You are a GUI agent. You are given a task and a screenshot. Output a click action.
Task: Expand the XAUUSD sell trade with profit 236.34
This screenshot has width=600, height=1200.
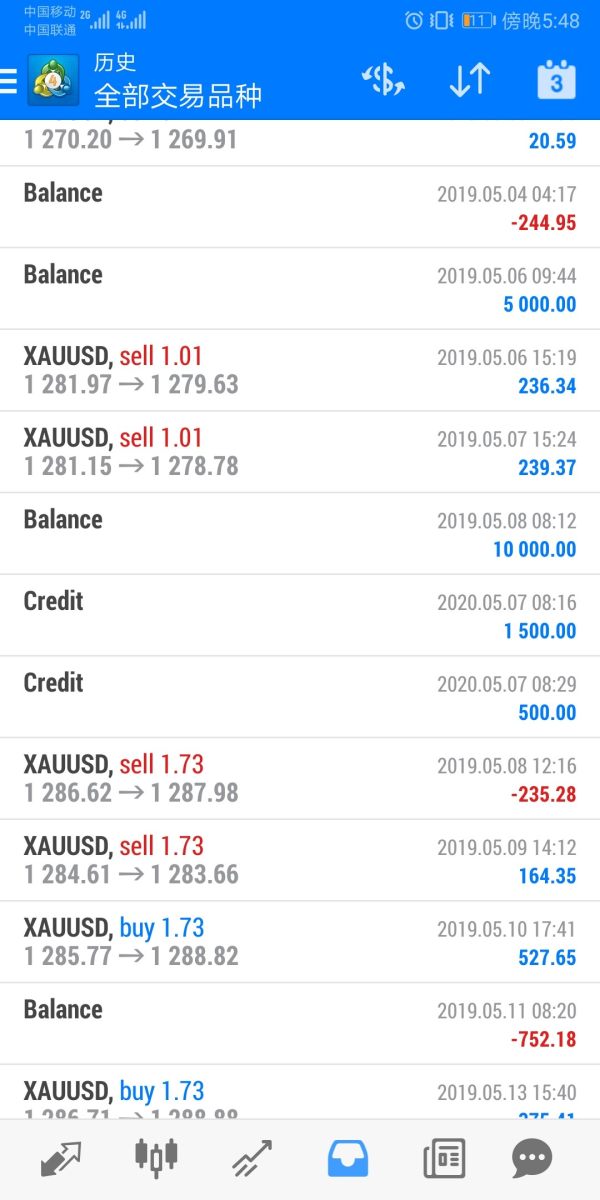pyautogui.click(x=300, y=370)
